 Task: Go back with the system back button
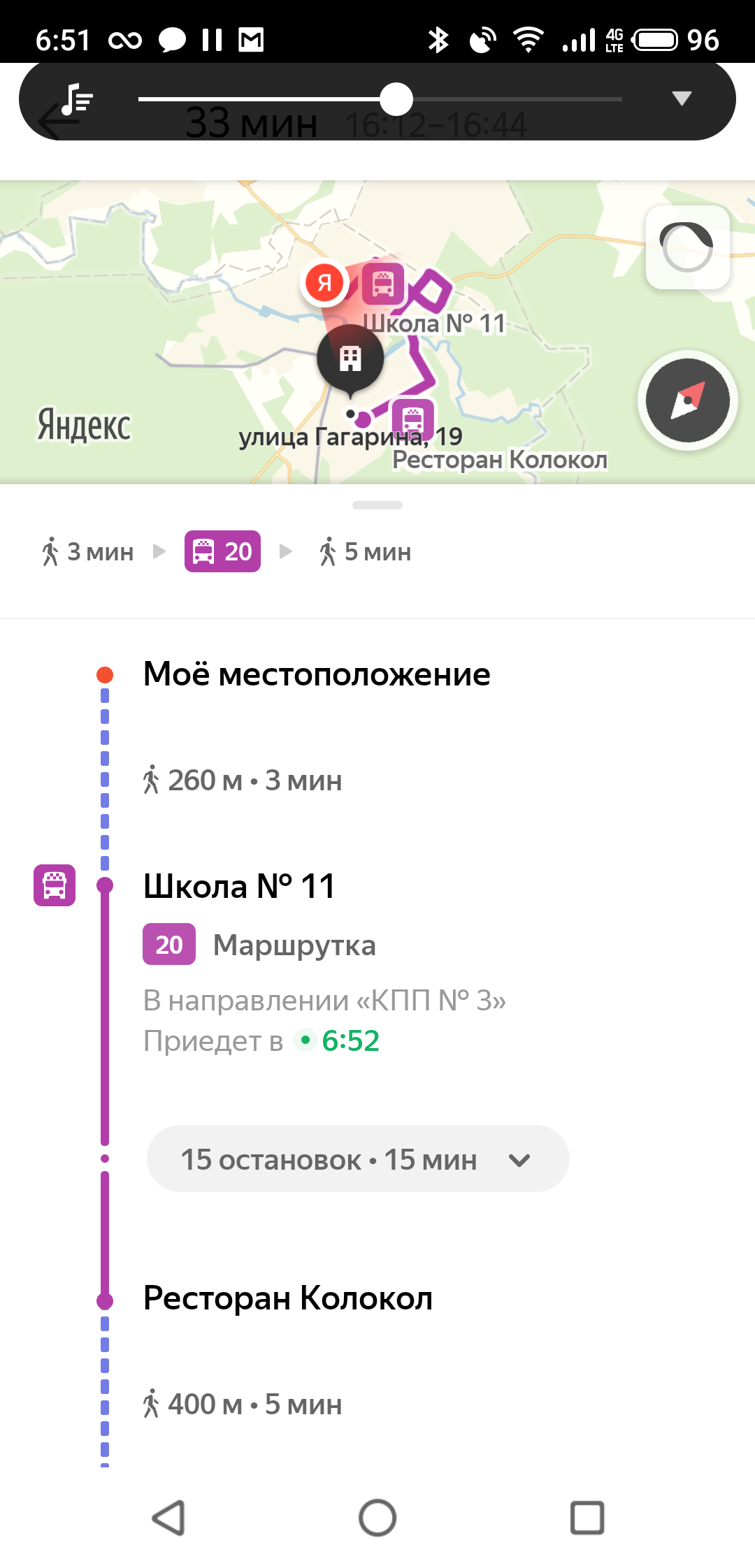pyautogui.click(x=168, y=1518)
